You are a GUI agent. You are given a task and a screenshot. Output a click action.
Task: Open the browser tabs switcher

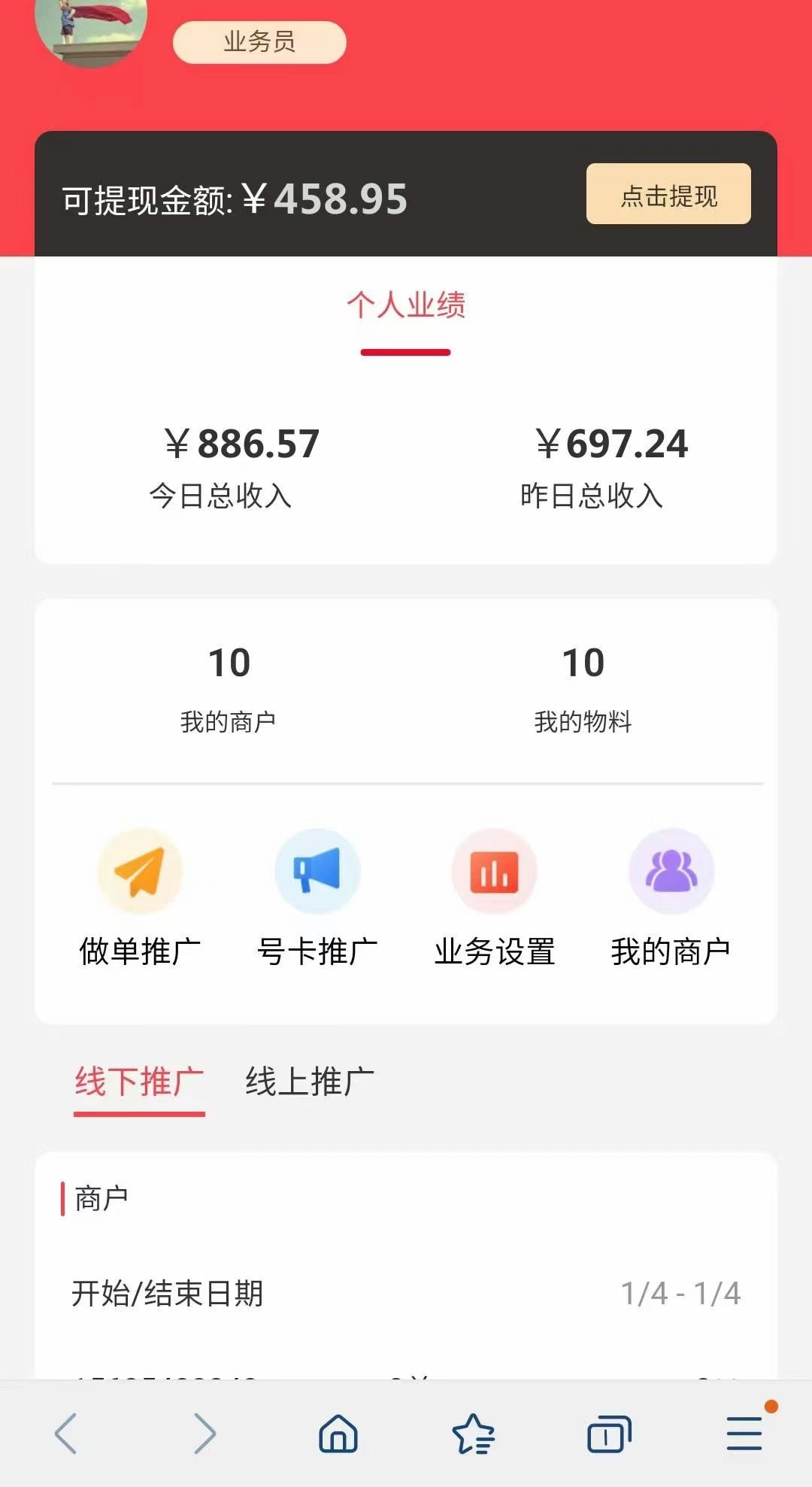(x=608, y=1434)
